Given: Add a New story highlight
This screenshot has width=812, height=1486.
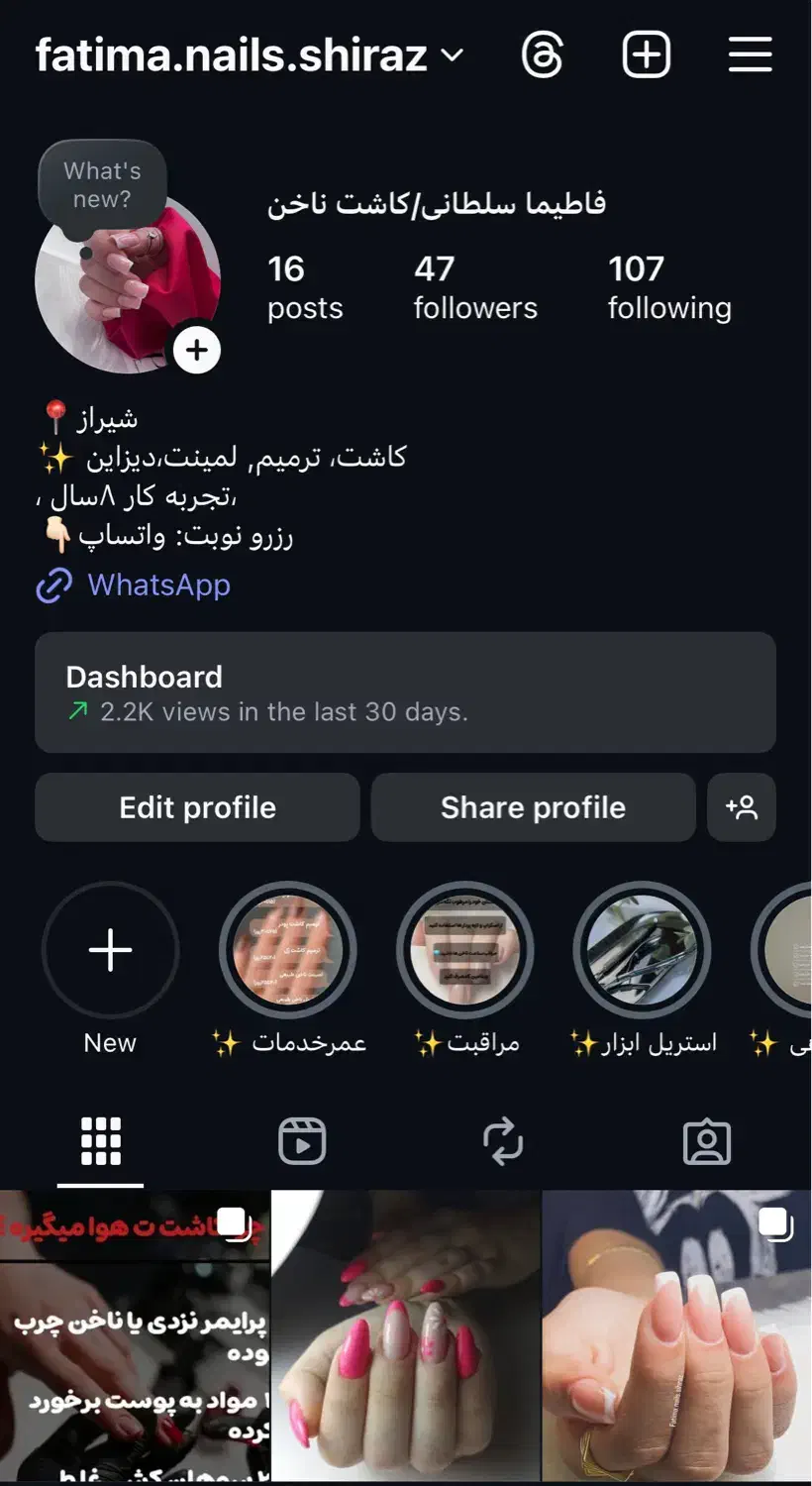Looking at the screenshot, I should [x=110, y=951].
